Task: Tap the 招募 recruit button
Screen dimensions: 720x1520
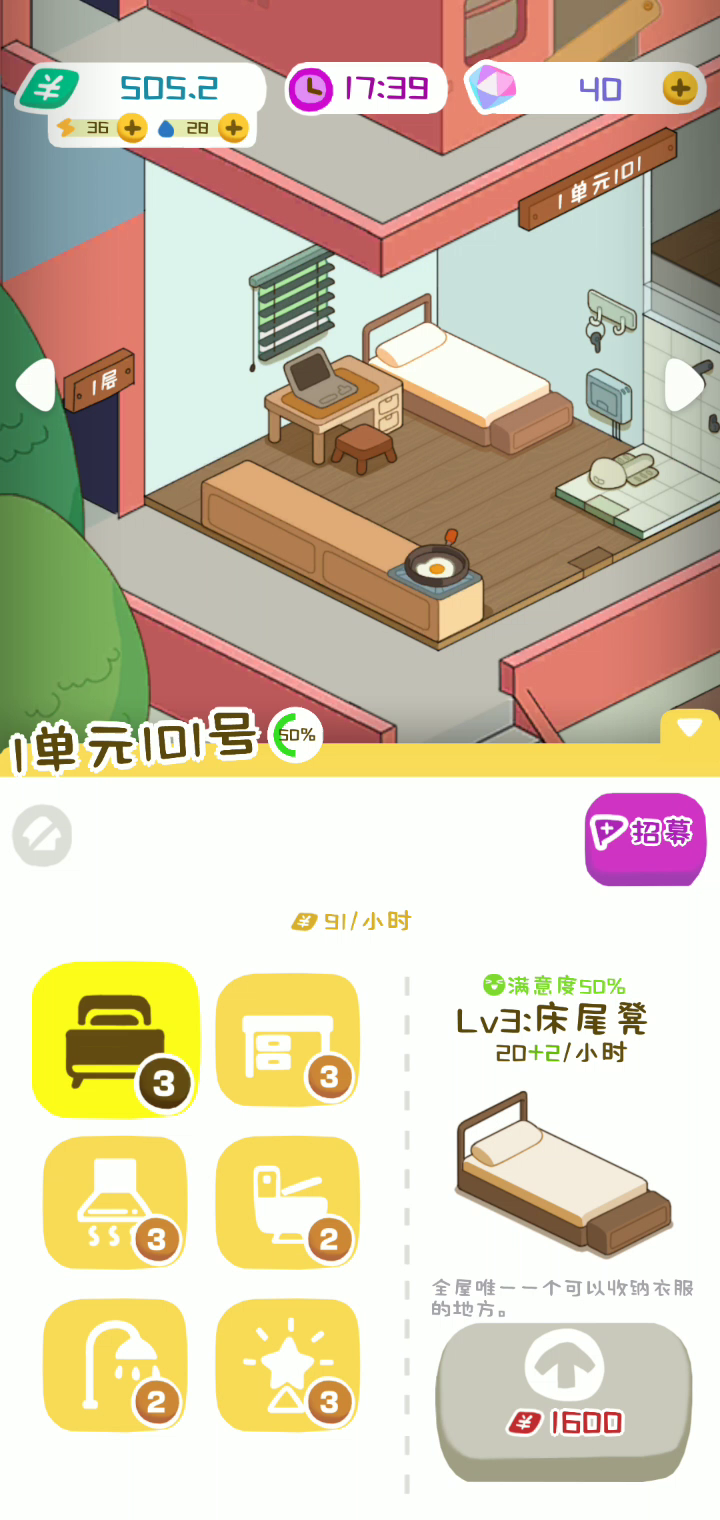Action: point(646,838)
